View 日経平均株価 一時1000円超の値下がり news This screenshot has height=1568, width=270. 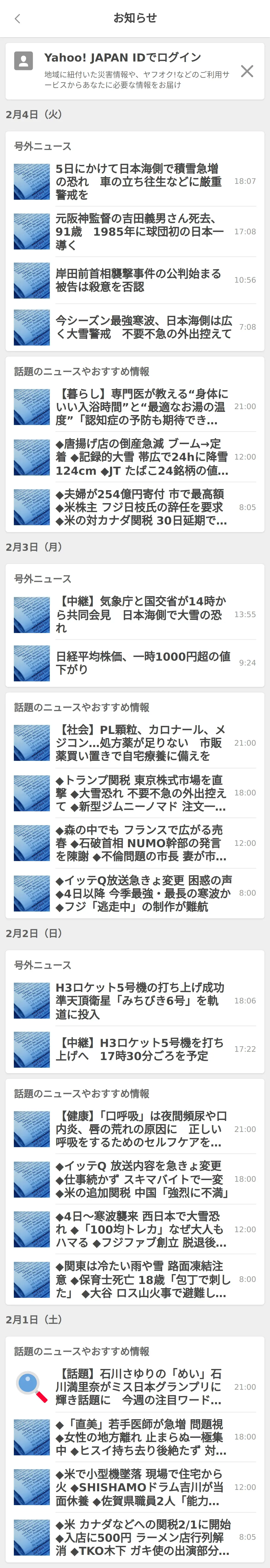pyautogui.click(x=139, y=662)
